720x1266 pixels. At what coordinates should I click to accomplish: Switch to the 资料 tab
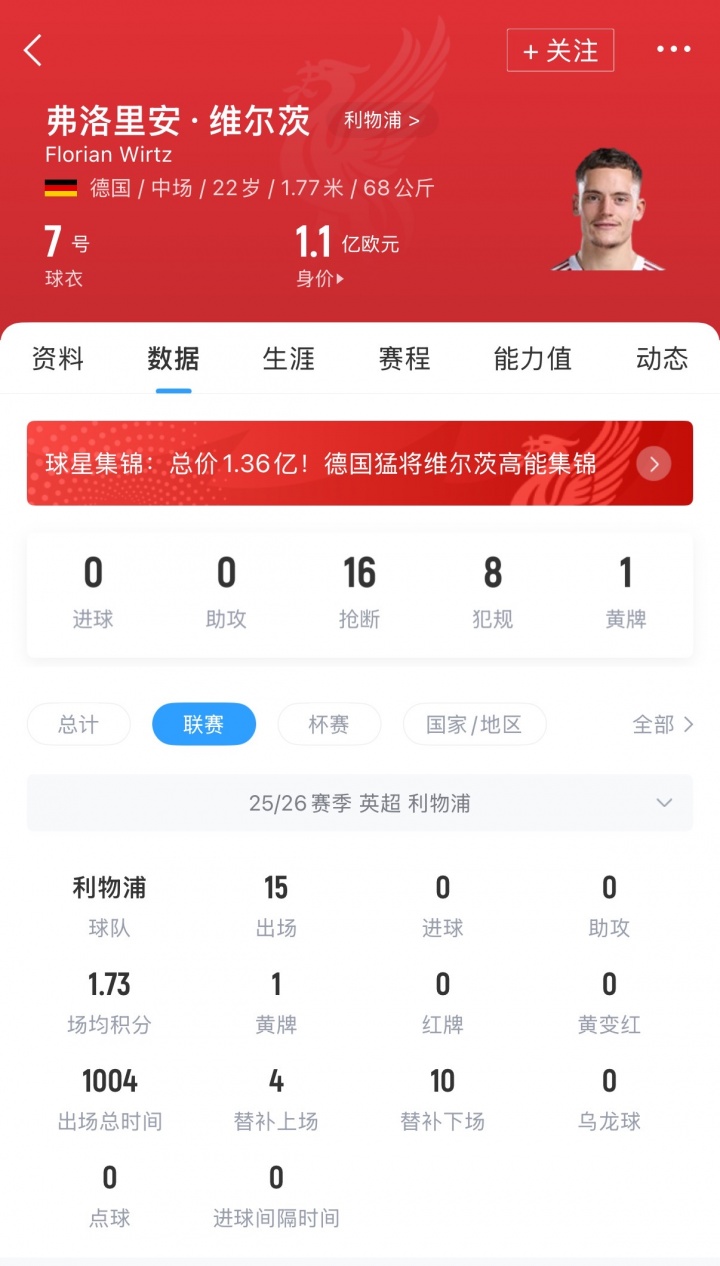click(58, 358)
